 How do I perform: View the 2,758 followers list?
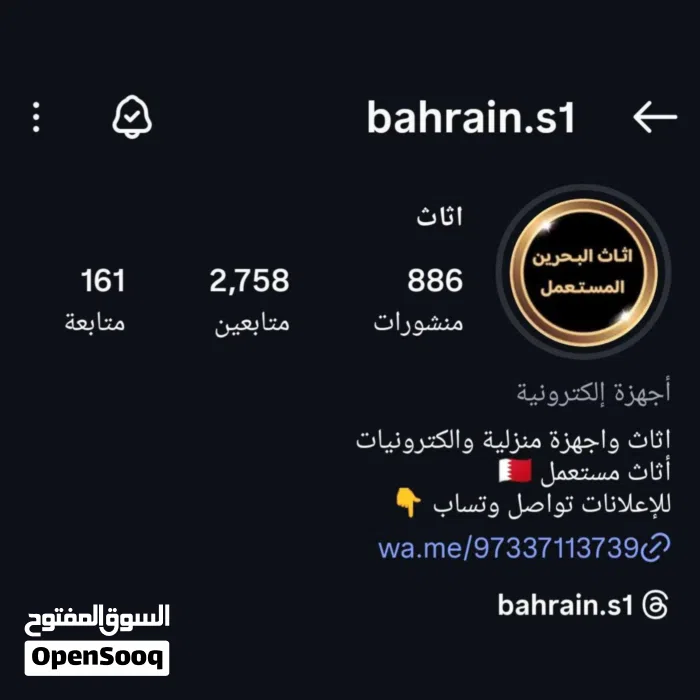point(249,299)
